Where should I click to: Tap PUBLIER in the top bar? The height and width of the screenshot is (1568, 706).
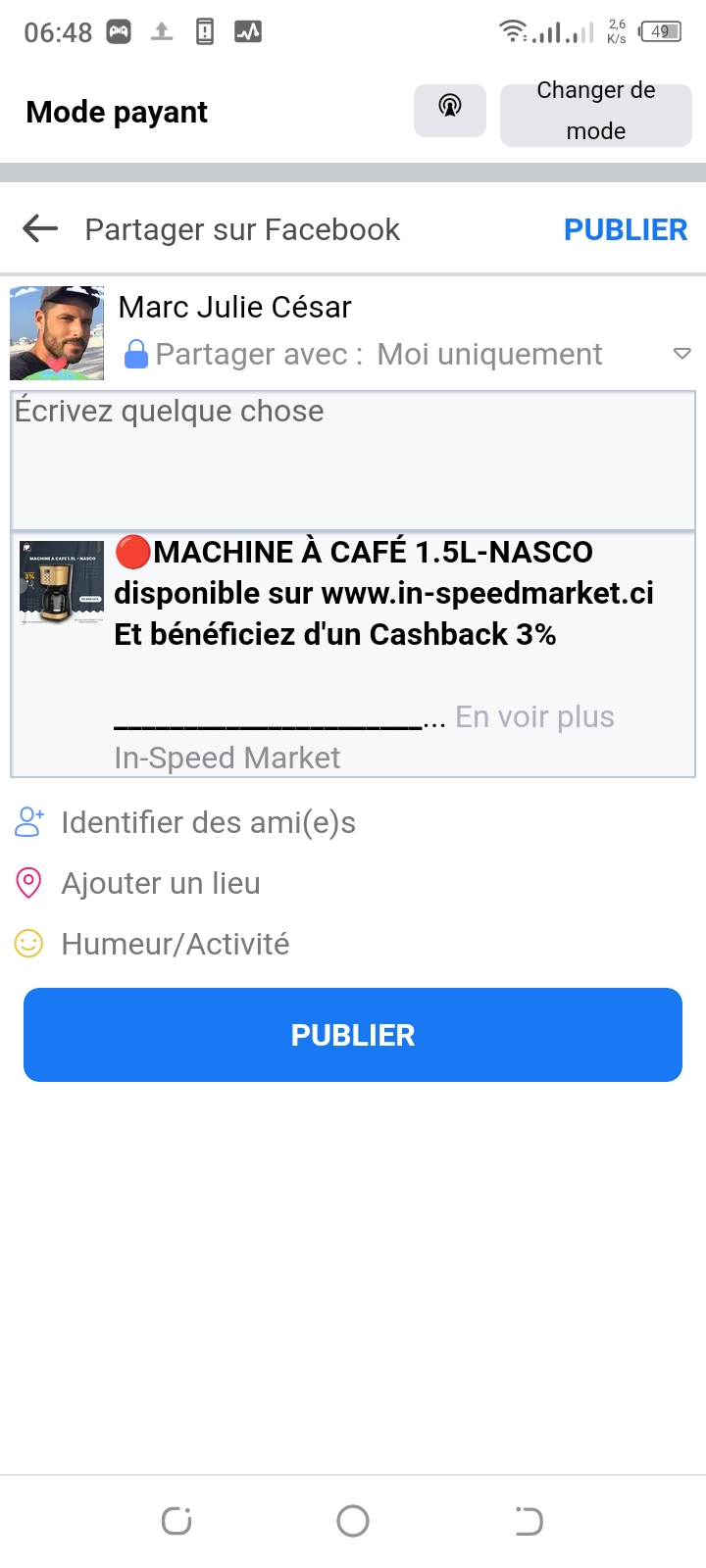point(626,229)
